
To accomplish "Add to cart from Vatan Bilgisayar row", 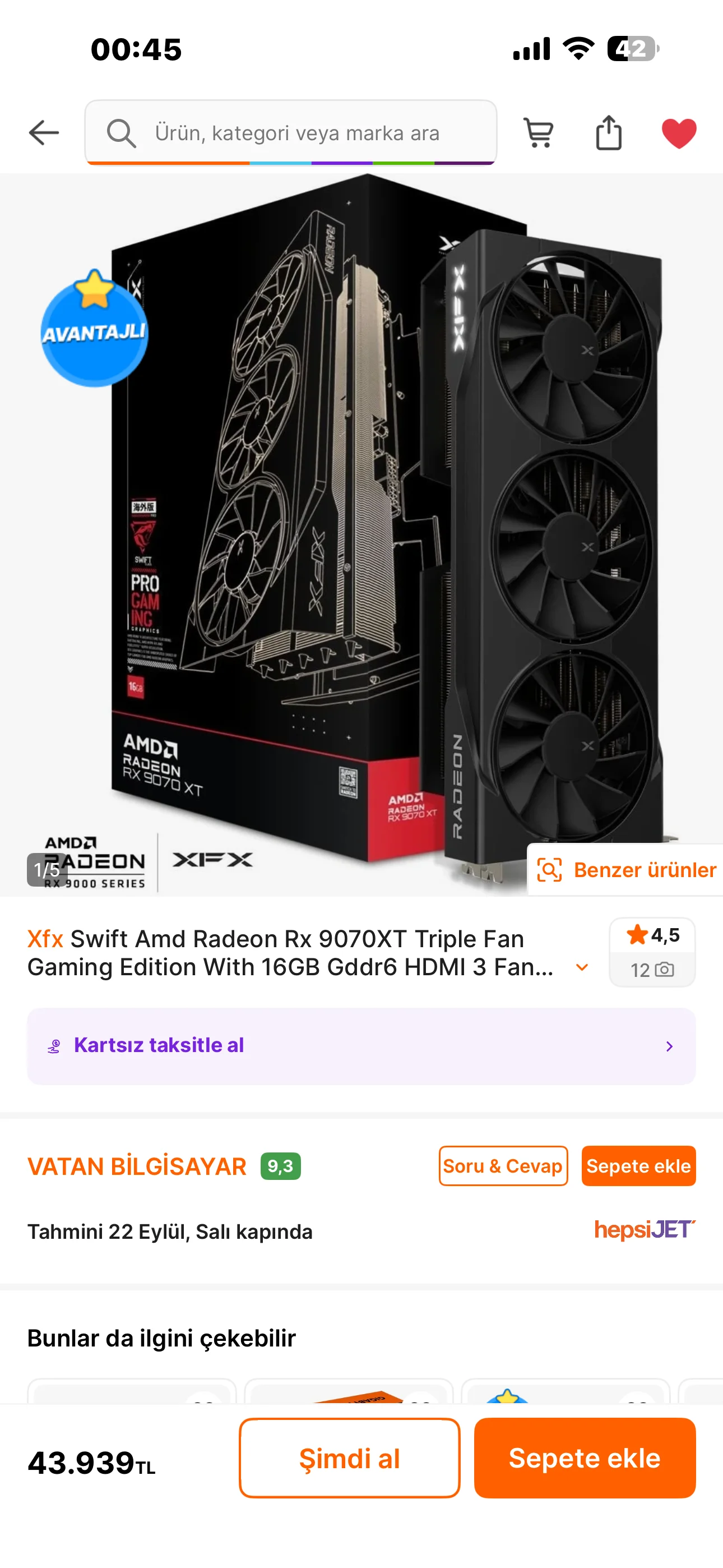I will pos(638,1166).
